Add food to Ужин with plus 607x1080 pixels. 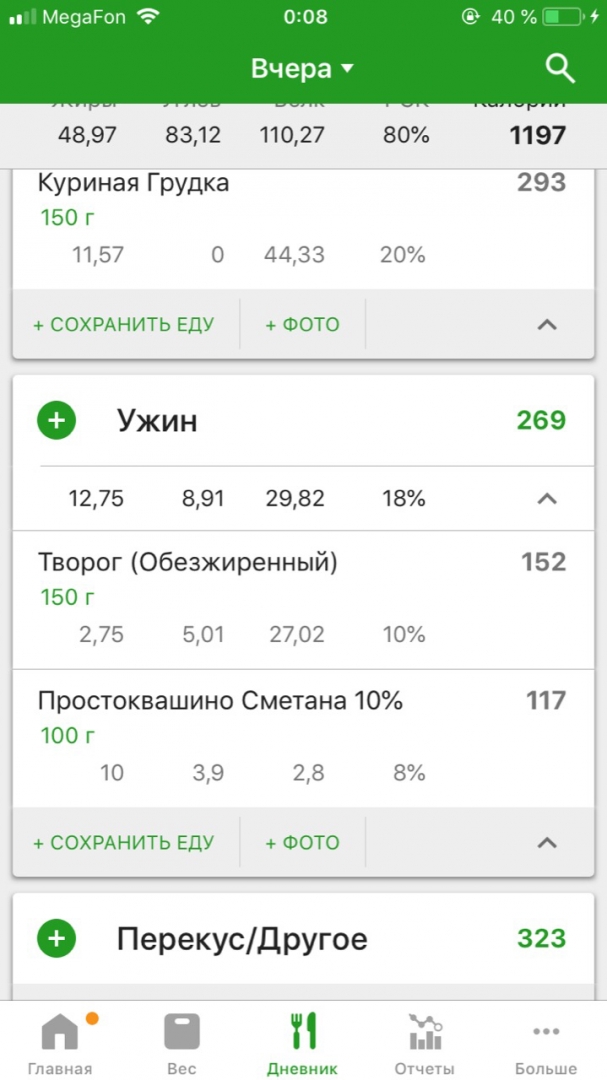(57, 421)
